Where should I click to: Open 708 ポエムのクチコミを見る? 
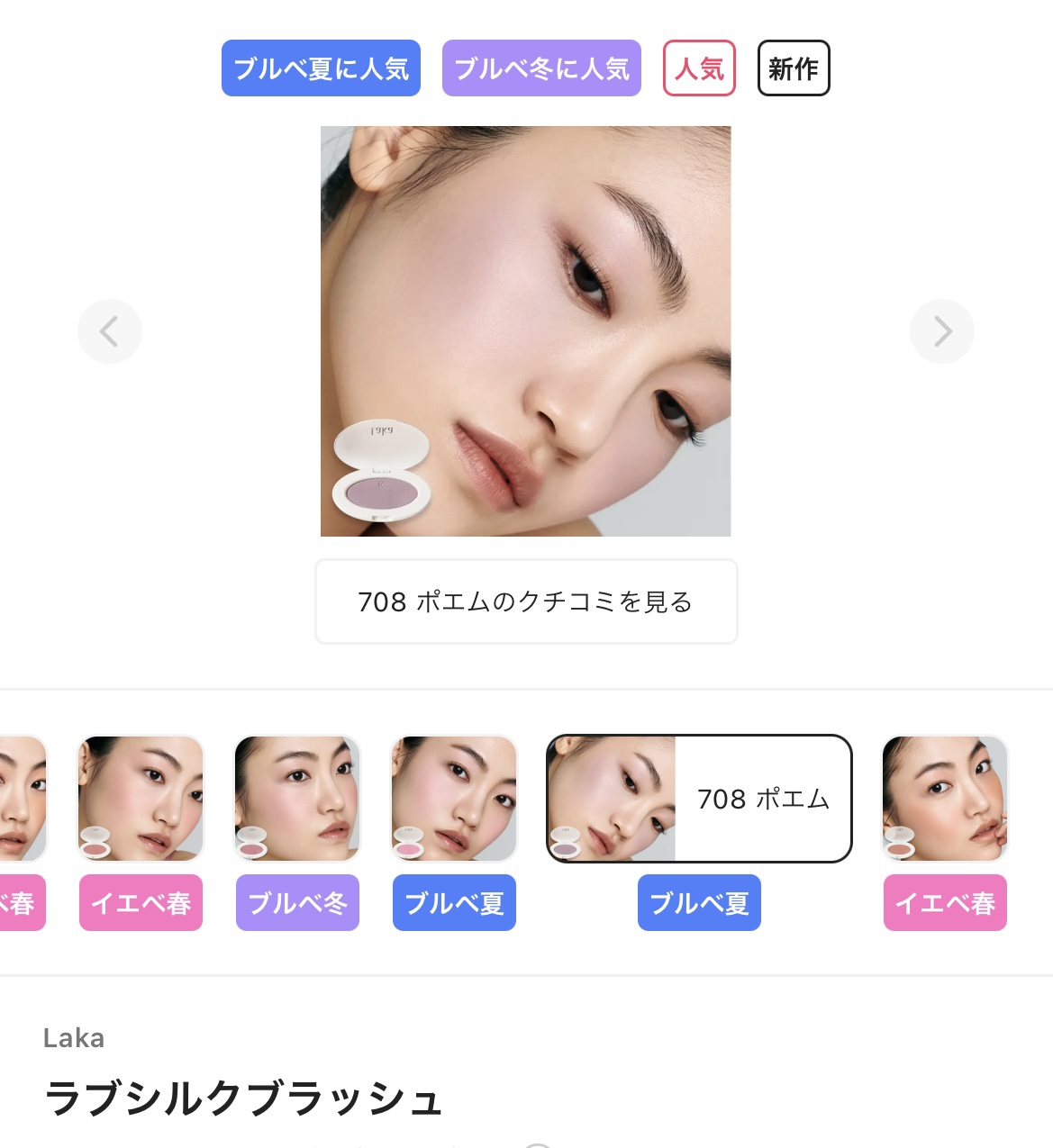tap(526, 601)
